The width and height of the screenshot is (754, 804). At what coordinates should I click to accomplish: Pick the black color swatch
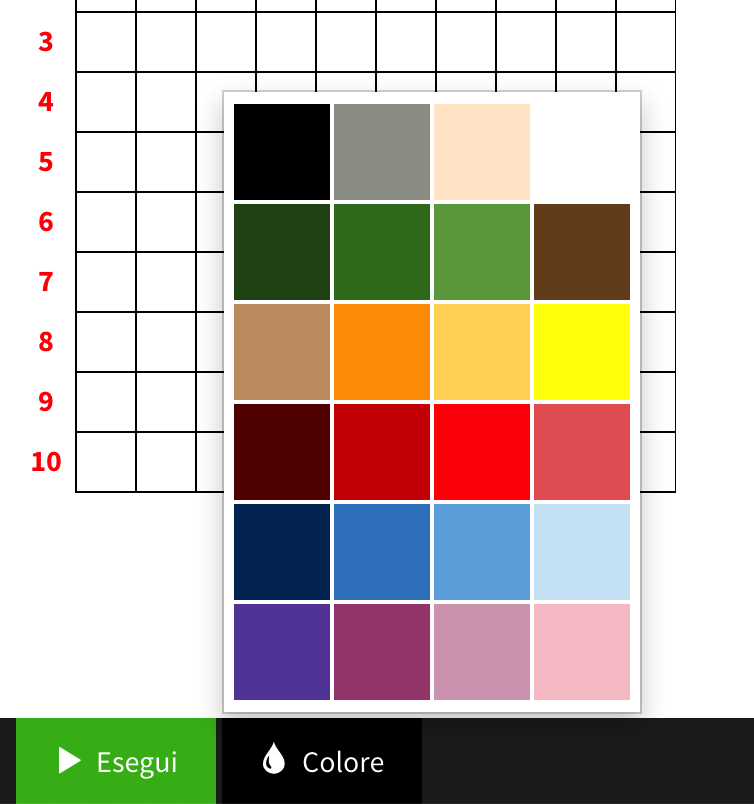click(x=282, y=152)
